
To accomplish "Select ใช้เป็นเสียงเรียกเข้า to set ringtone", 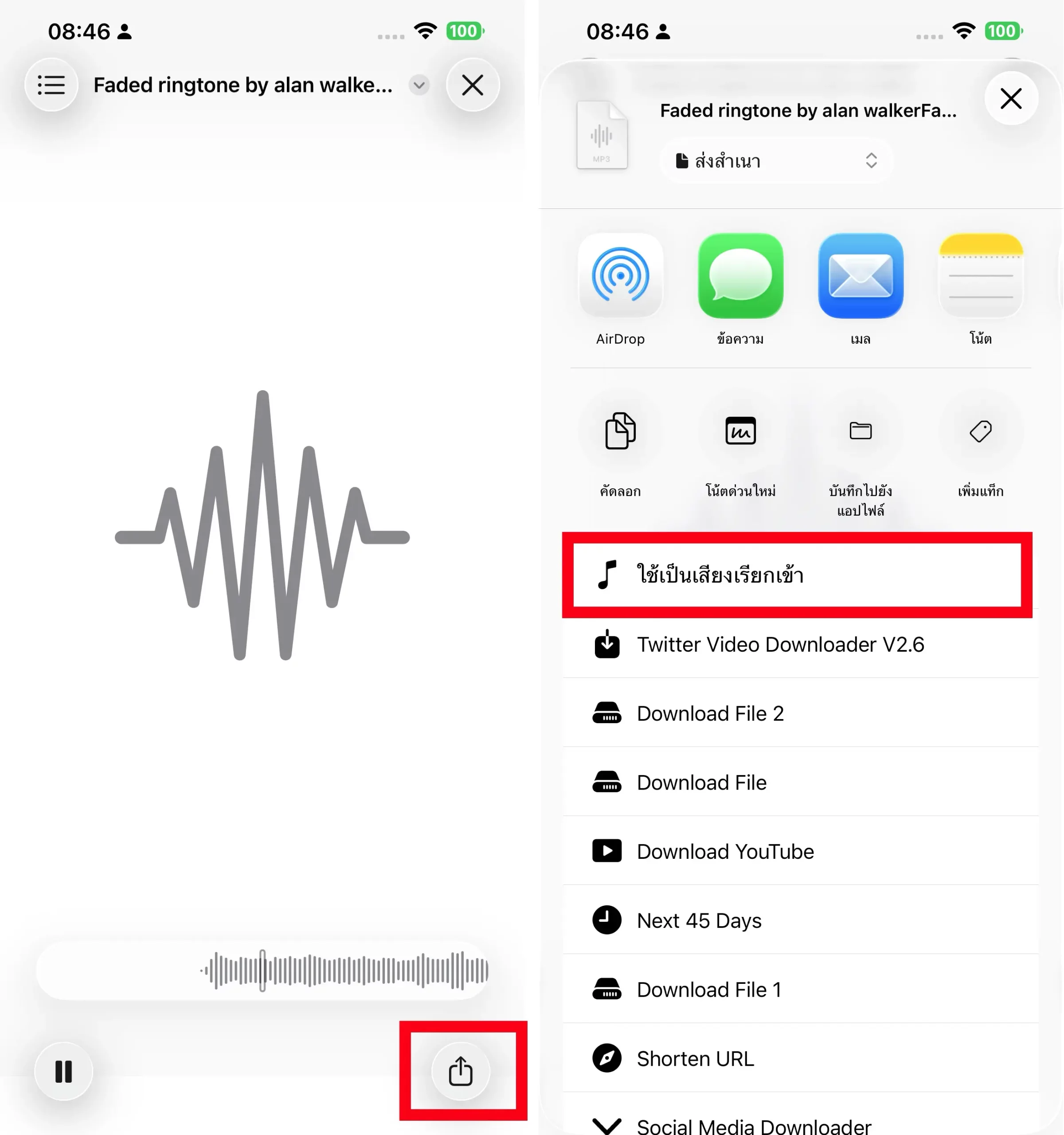I will coord(797,574).
